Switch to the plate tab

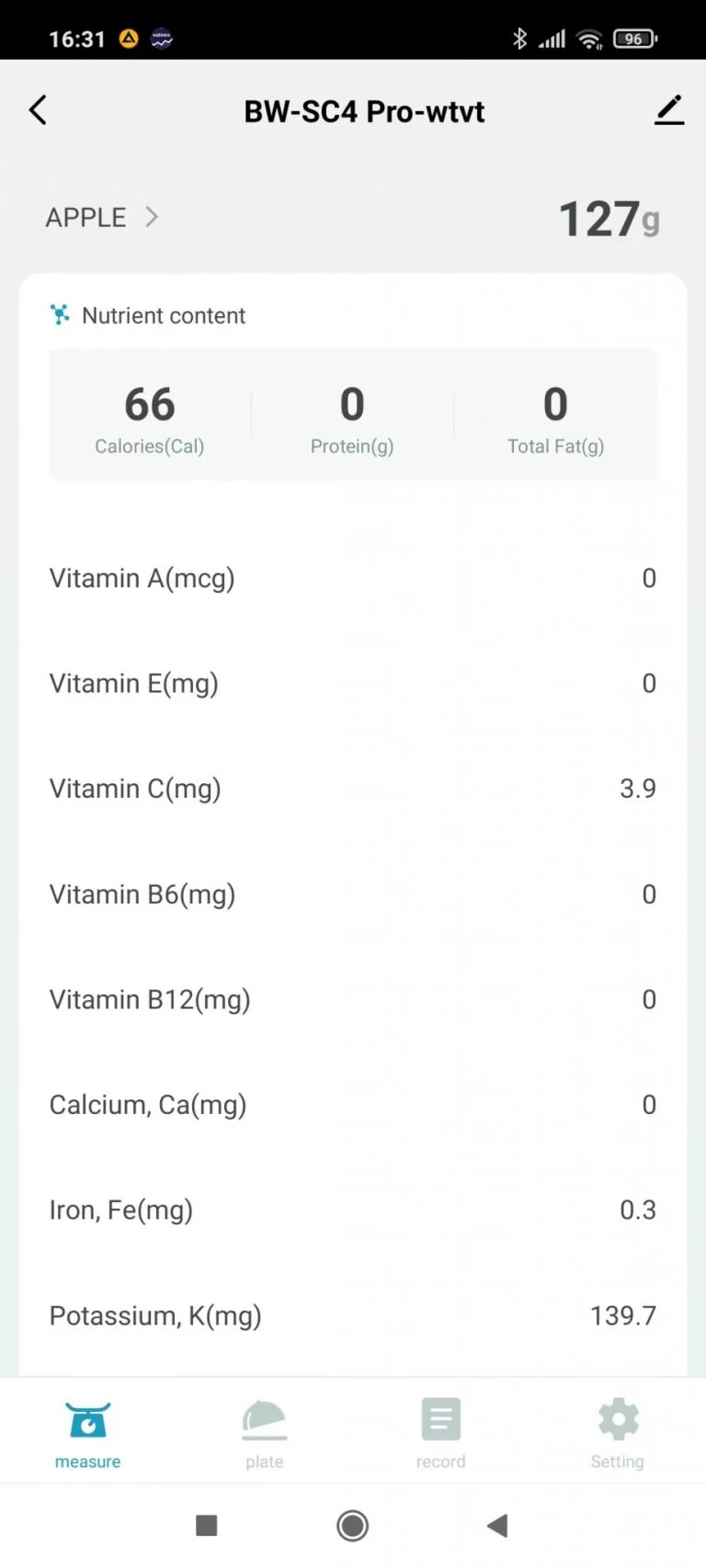pos(265,1434)
